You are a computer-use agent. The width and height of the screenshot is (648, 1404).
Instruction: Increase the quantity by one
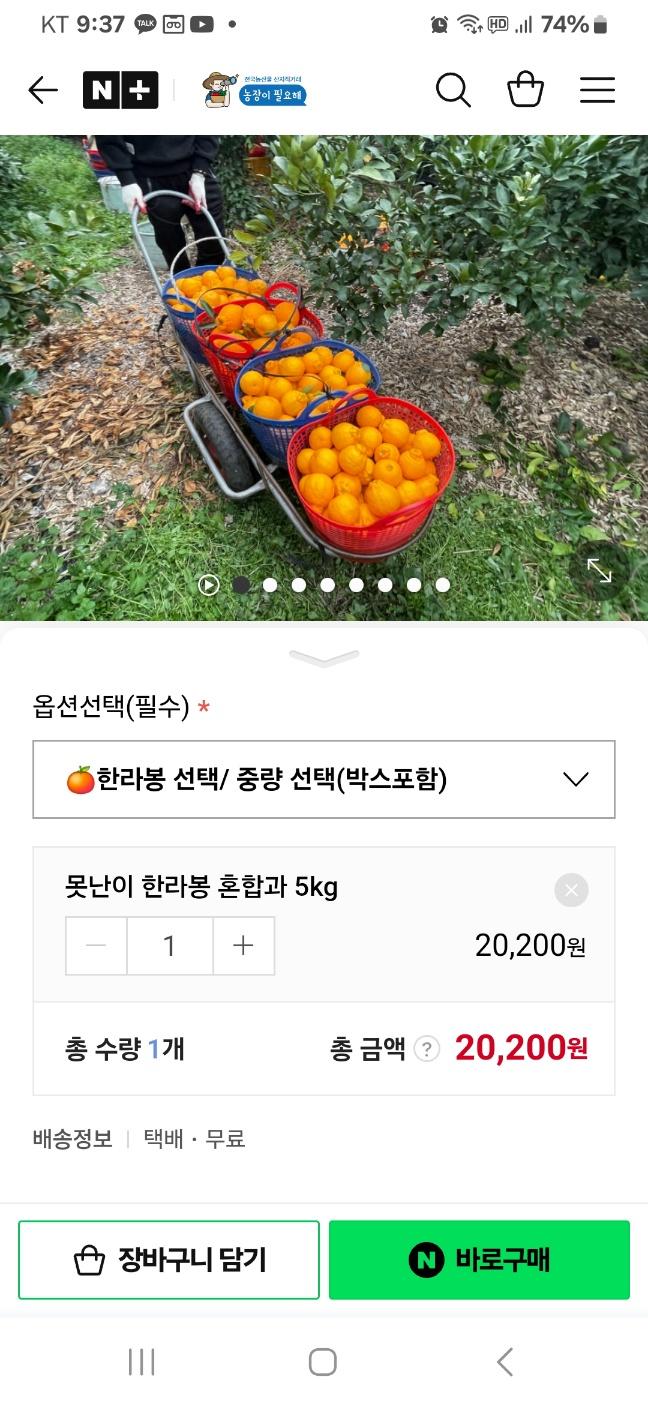point(243,946)
